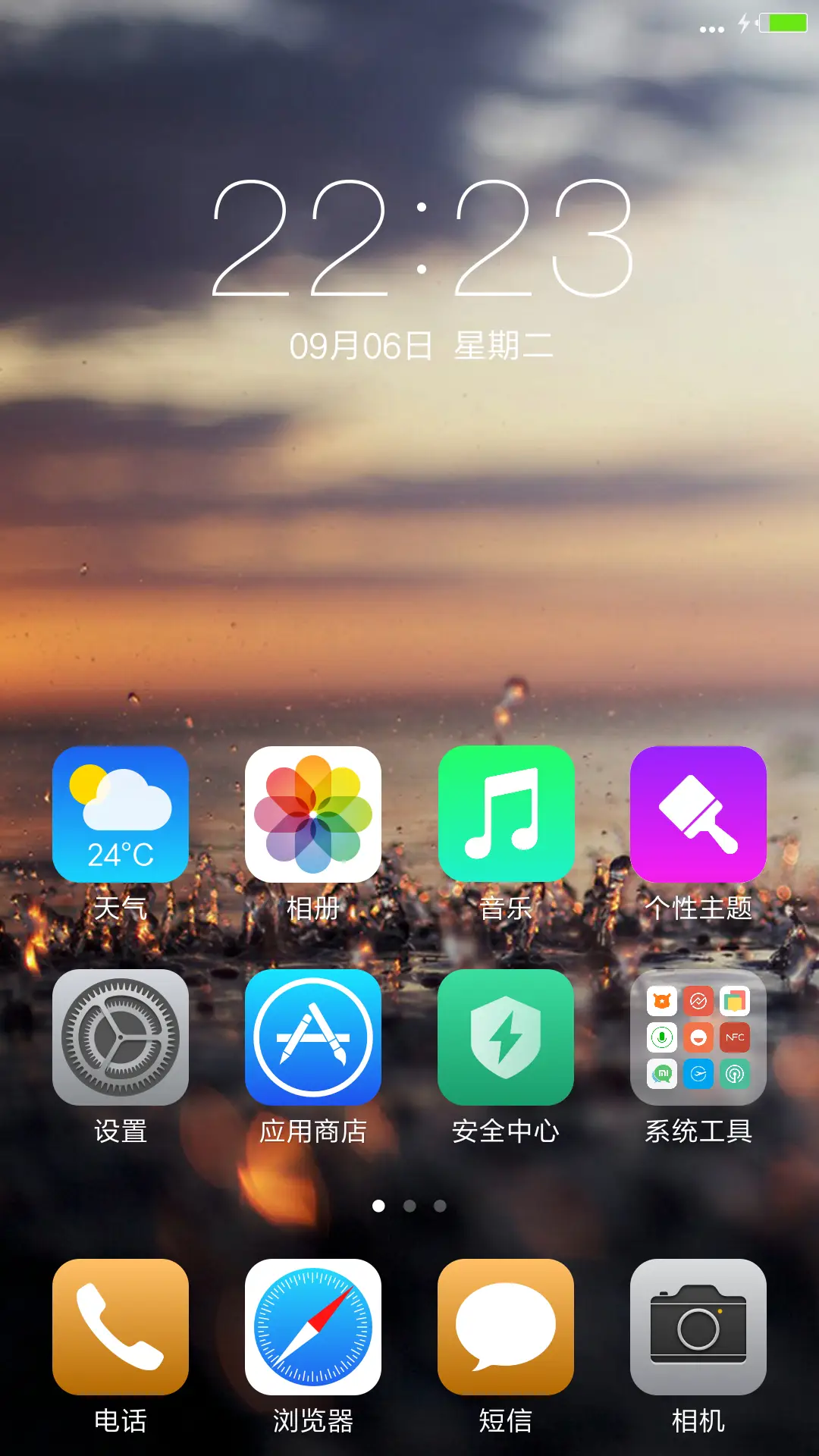Launch the 音乐 music app
The height and width of the screenshot is (1456, 819).
[x=506, y=814]
